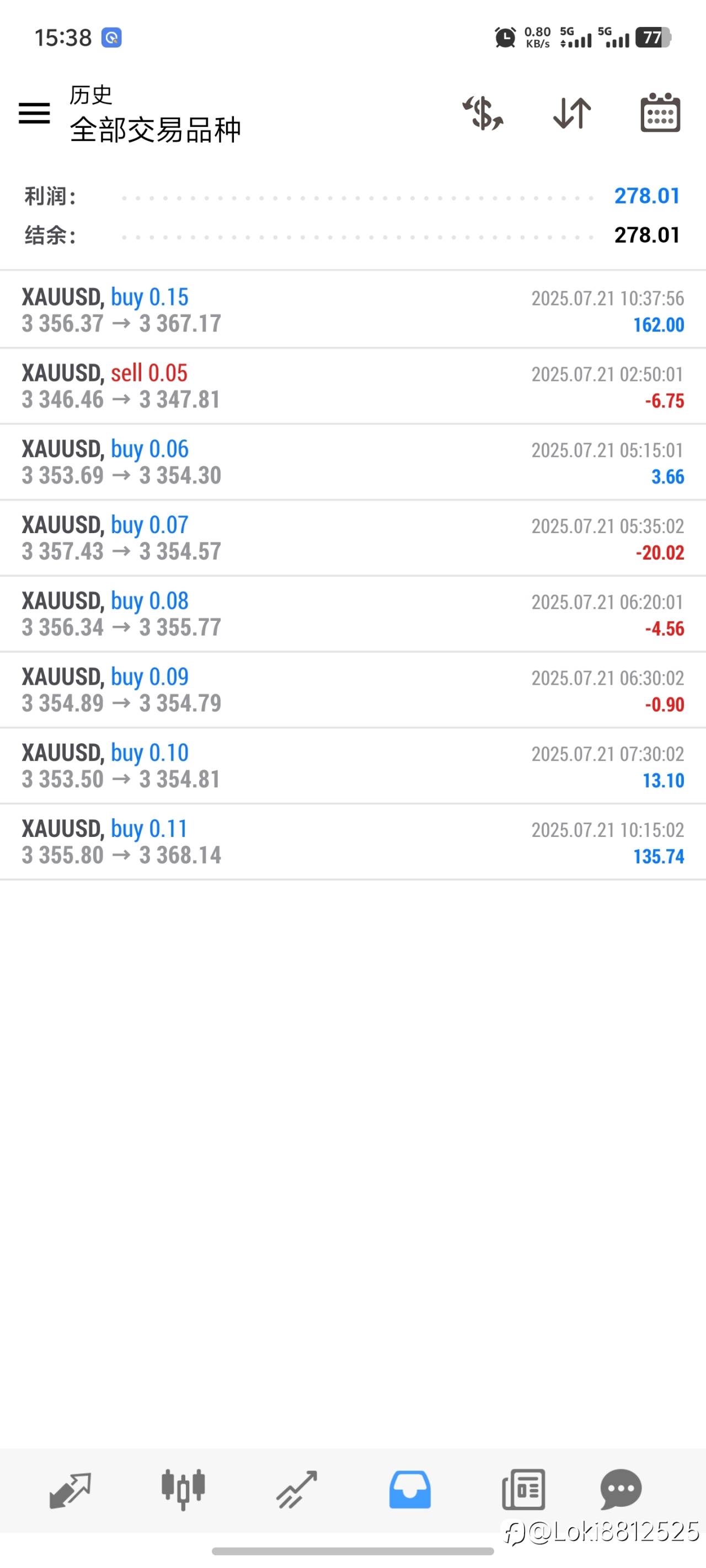Expand the XAUUSD buy 0.06 trade

coord(352,463)
